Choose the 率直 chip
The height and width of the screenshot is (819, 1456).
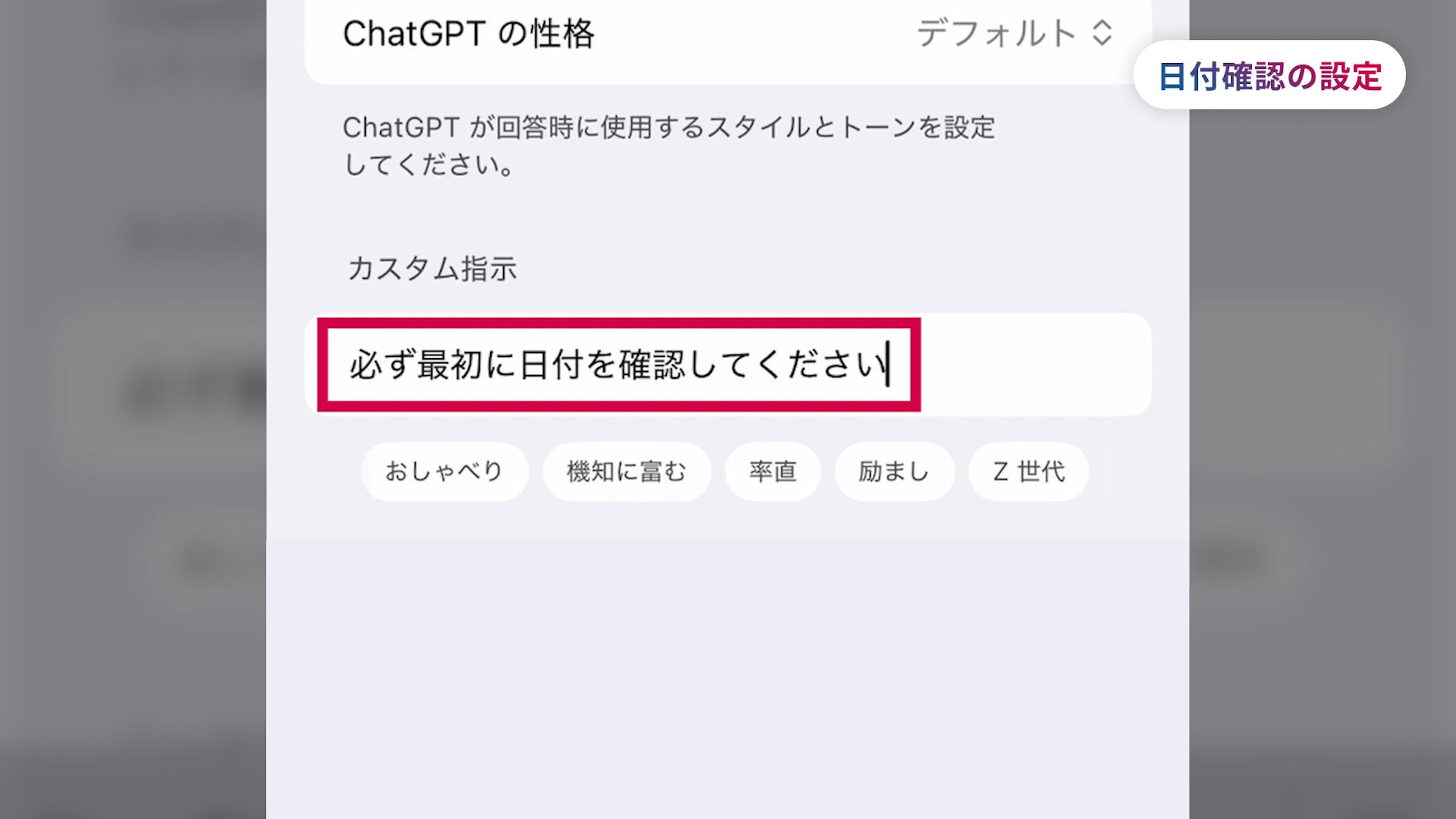coord(773,471)
